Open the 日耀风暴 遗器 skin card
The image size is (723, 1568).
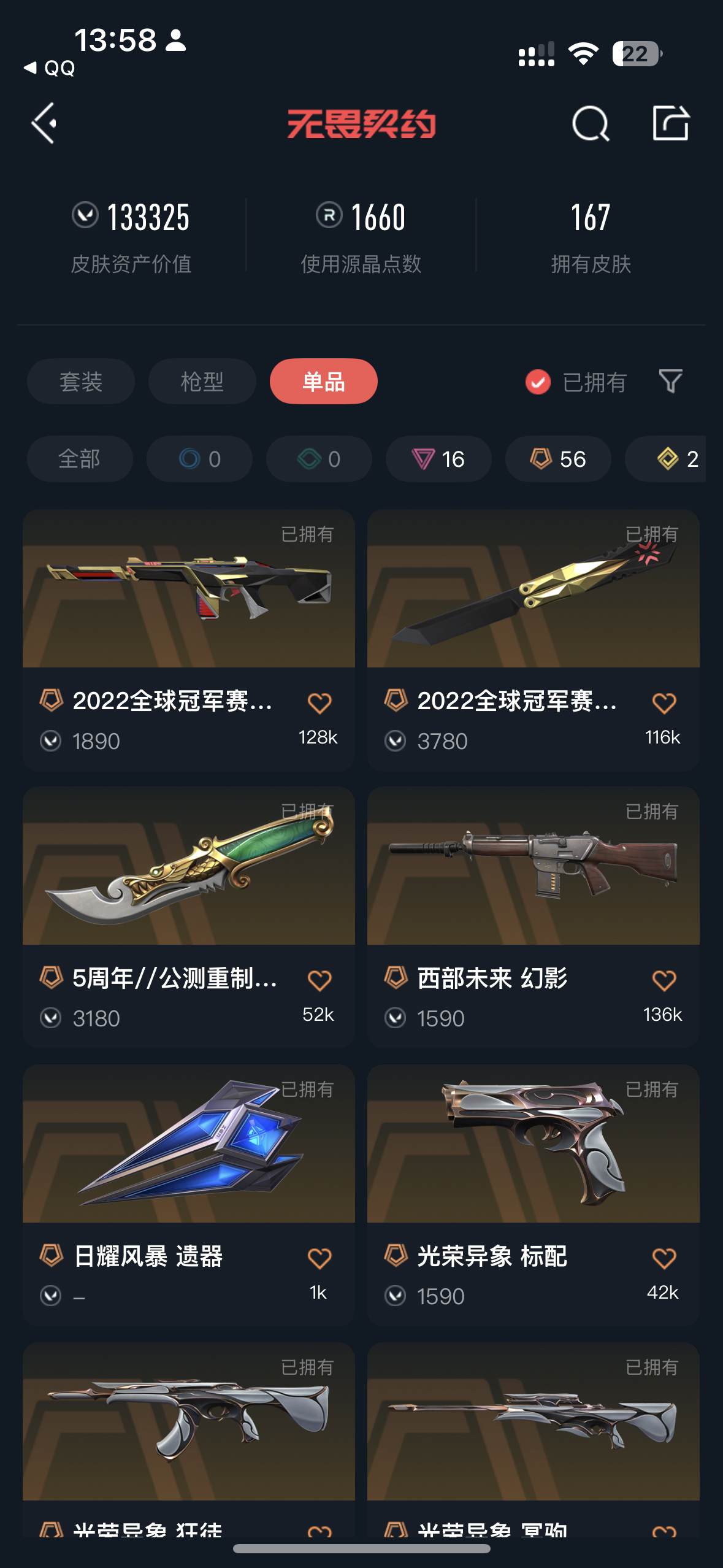coord(188,1166)
